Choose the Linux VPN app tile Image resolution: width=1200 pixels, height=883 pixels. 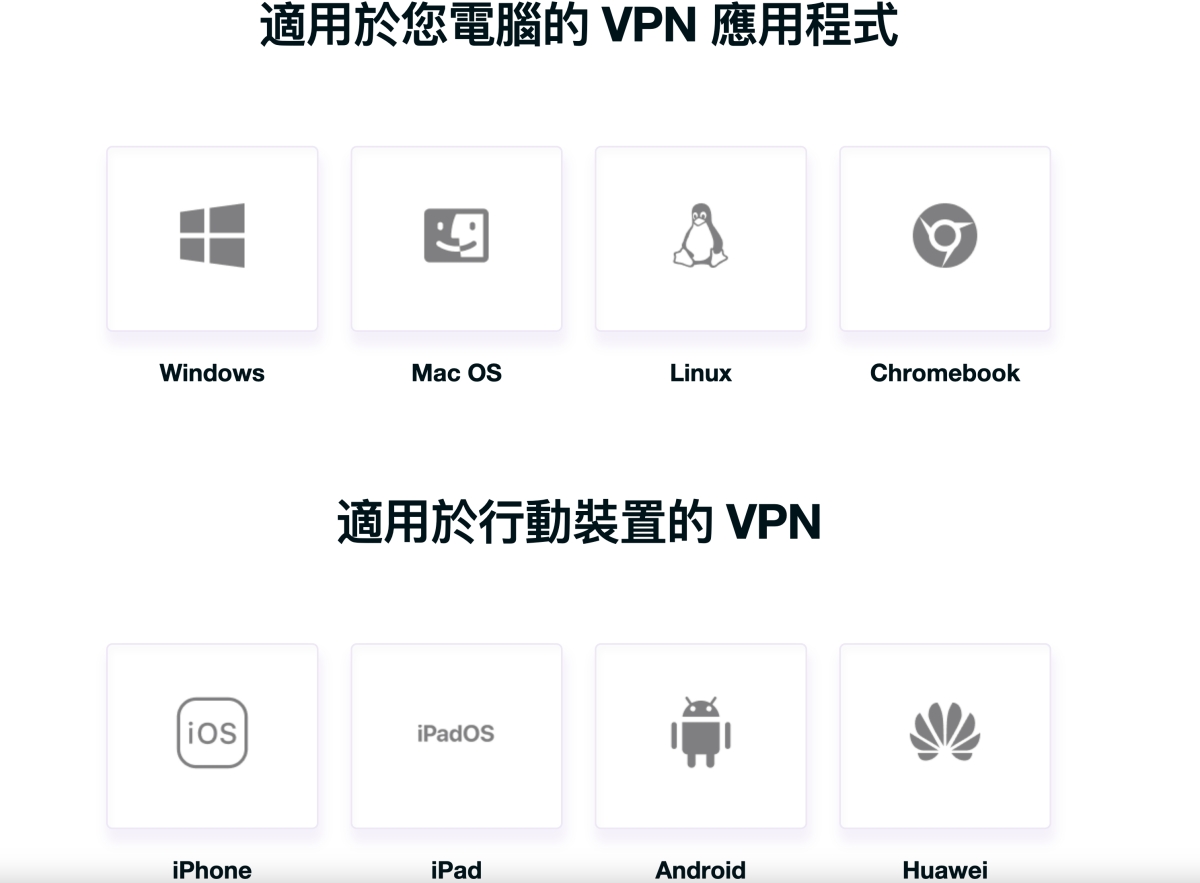[x=700, y=239]
